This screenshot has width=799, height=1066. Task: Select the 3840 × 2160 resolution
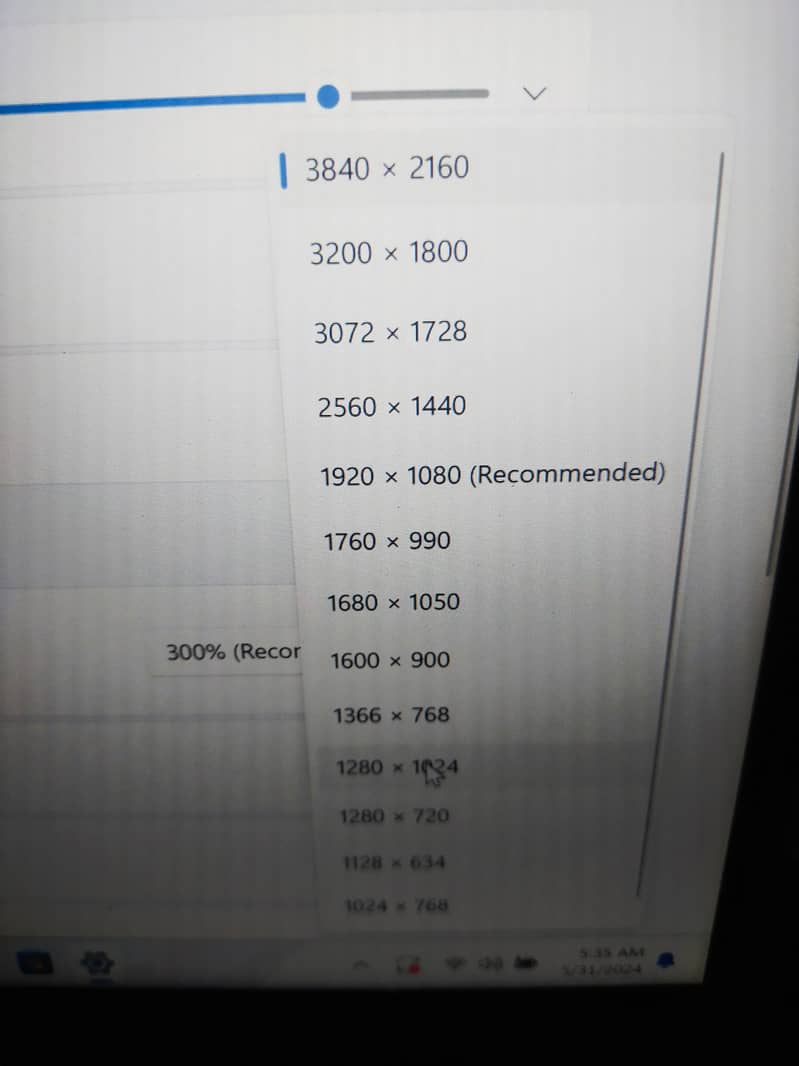(x=386, y=169)
